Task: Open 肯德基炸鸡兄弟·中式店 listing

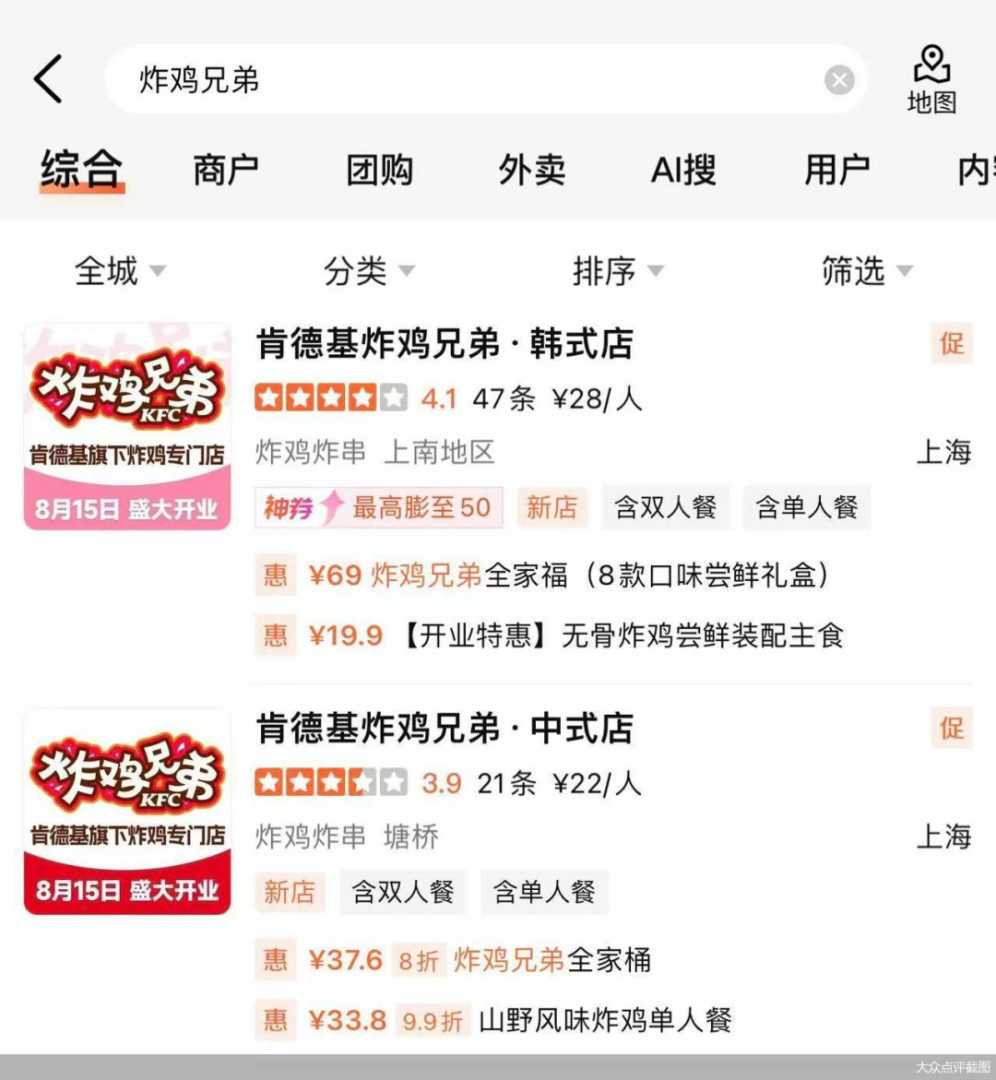Action: tap(445, 729)
